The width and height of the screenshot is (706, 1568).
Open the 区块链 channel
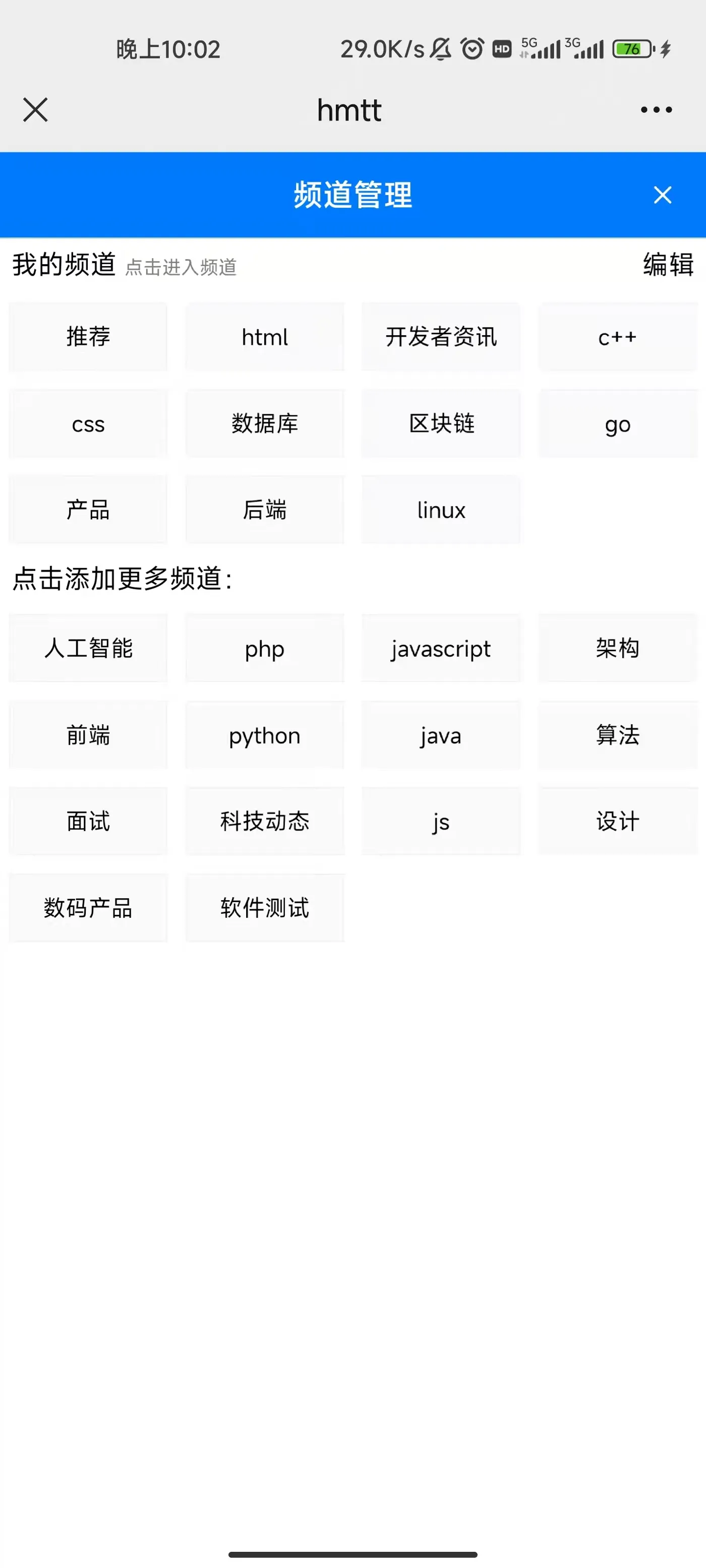tap(441, 424)
